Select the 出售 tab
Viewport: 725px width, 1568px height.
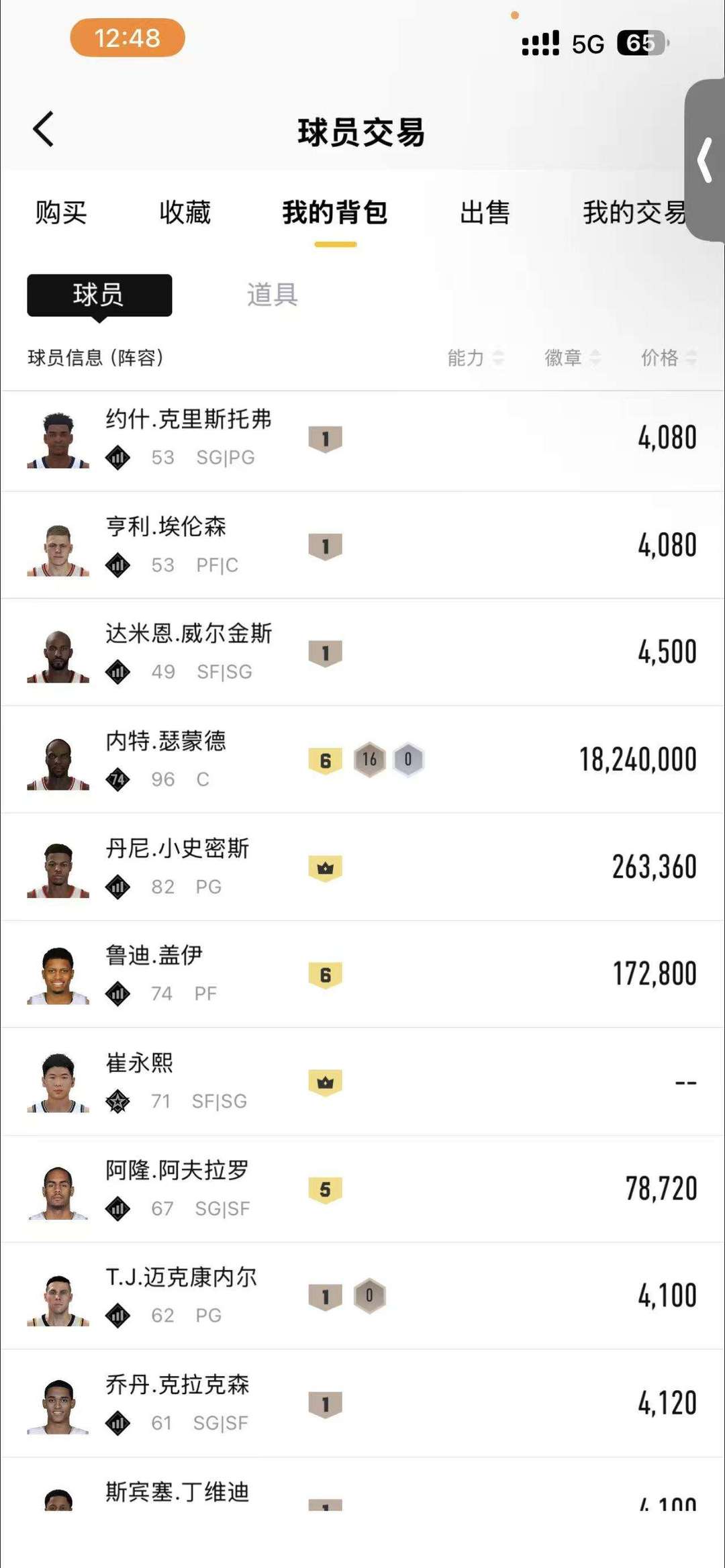coord(485,213)
